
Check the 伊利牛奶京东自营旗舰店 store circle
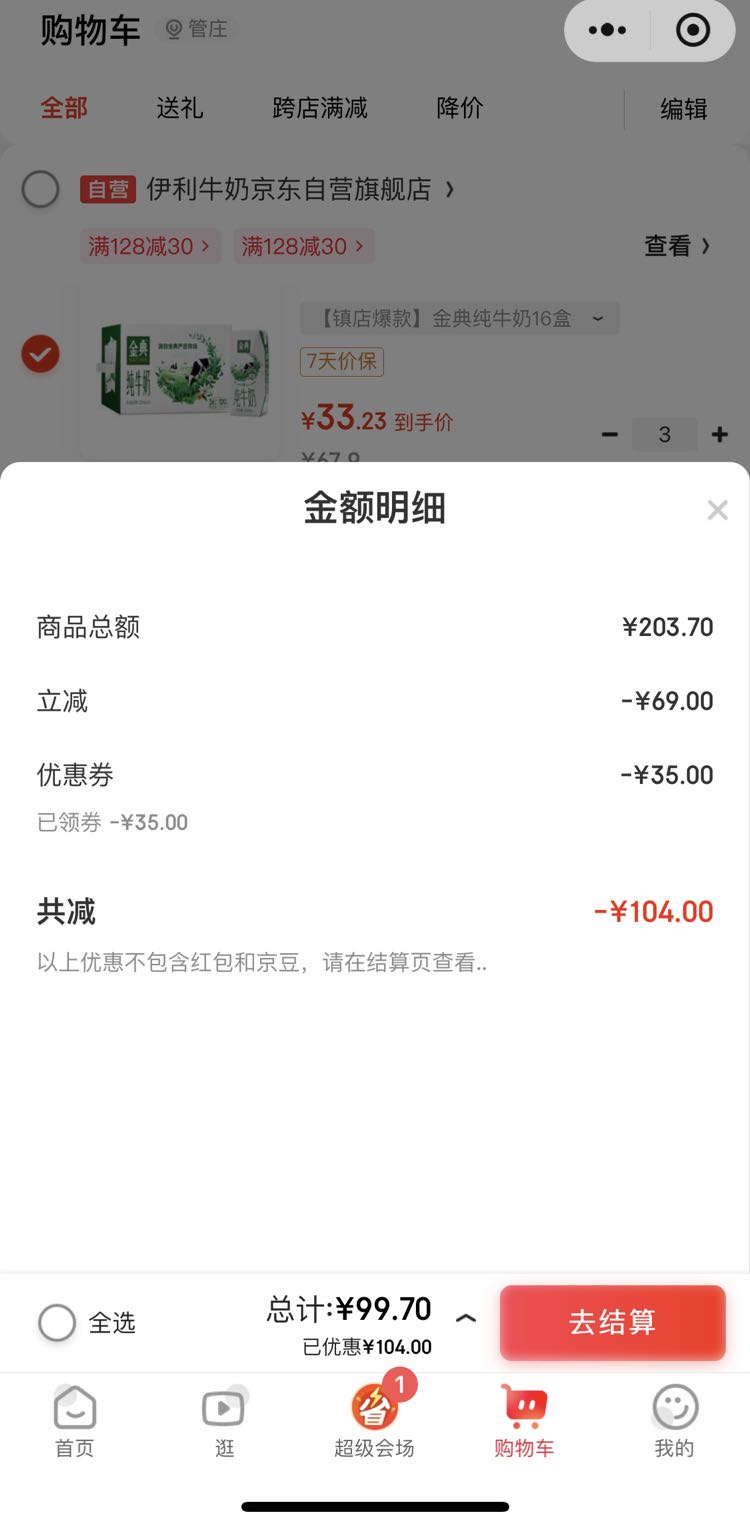(40, 190)
